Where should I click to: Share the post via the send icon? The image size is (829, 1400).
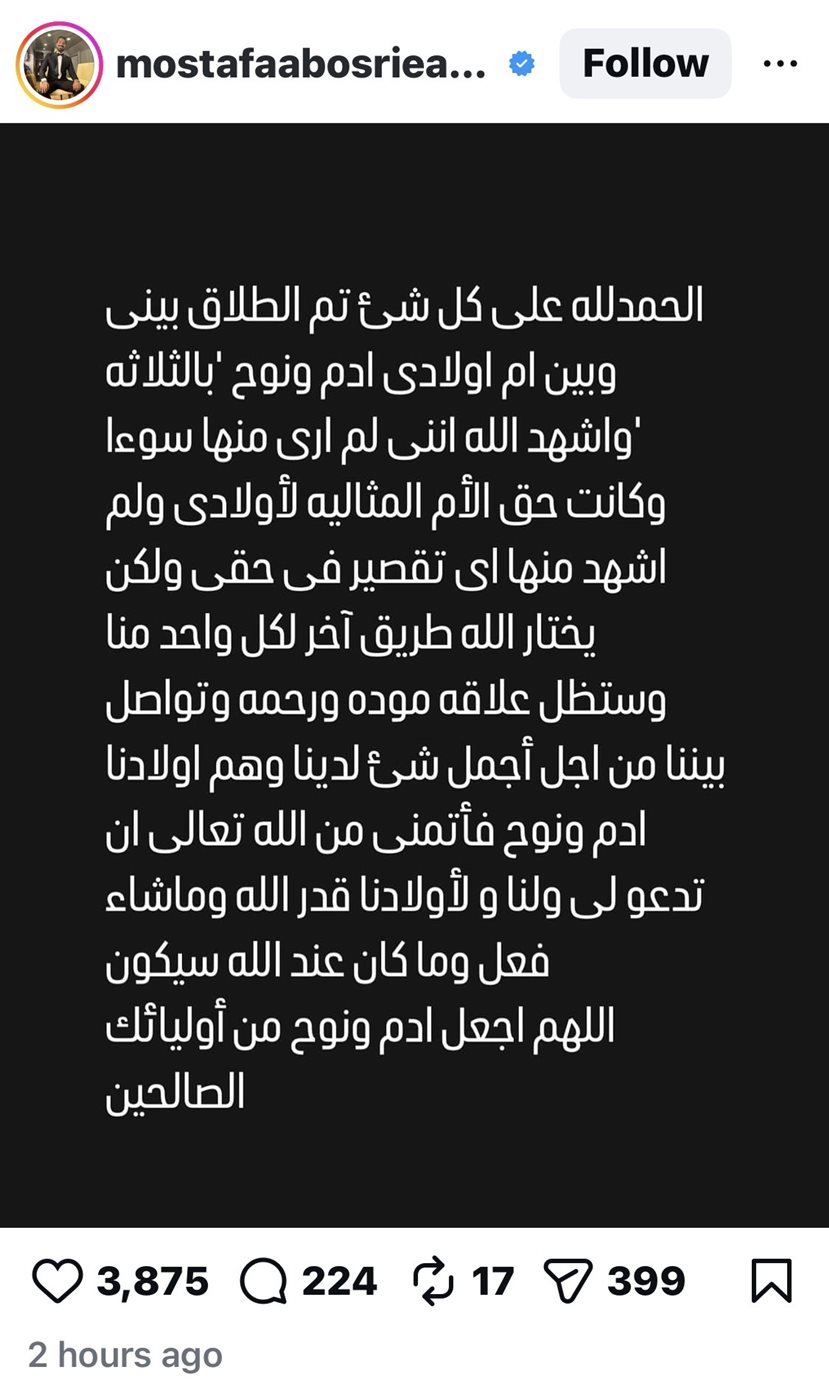568,1281
